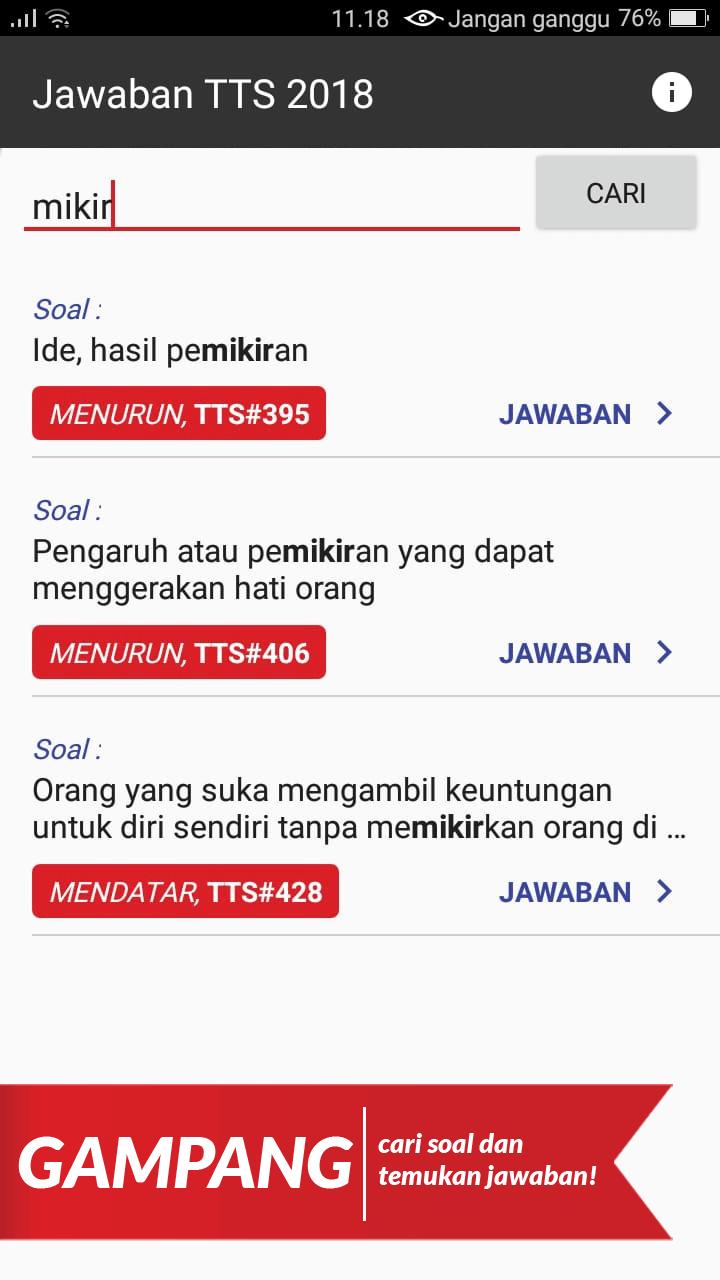The width and height of the screenshot is (720, 1280).
Task: Select the red MENURUN, TTS#406 badge
Action: click(x=178, y=652)
